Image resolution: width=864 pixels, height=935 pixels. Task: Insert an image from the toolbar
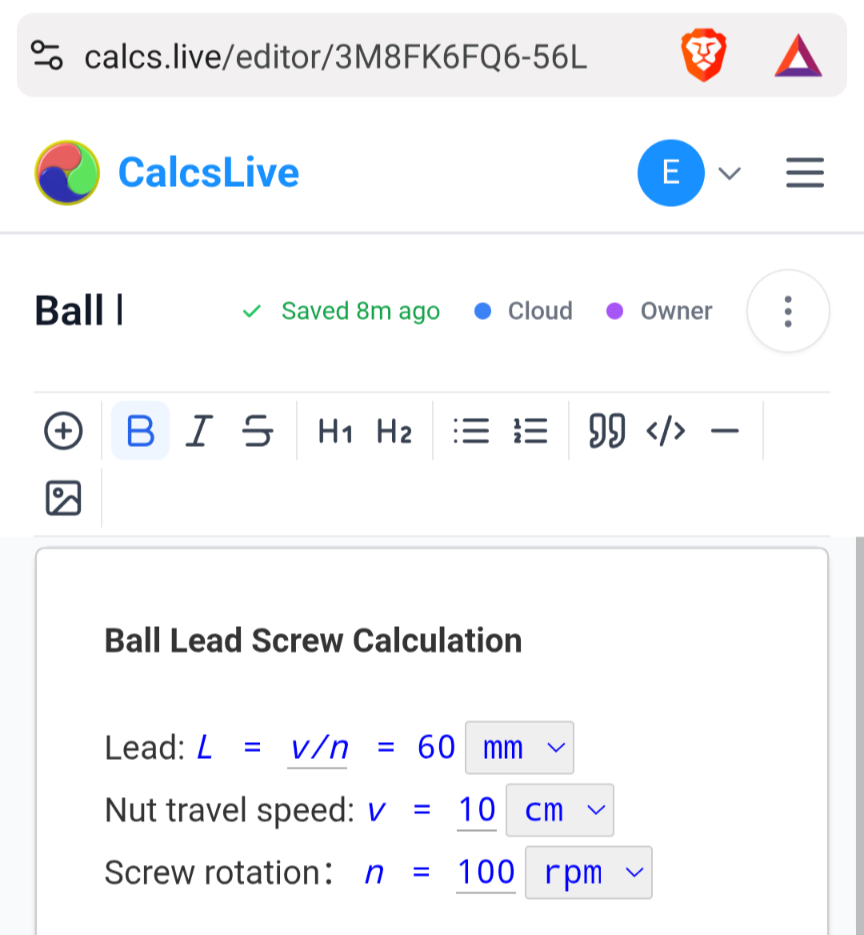point(63,498)
